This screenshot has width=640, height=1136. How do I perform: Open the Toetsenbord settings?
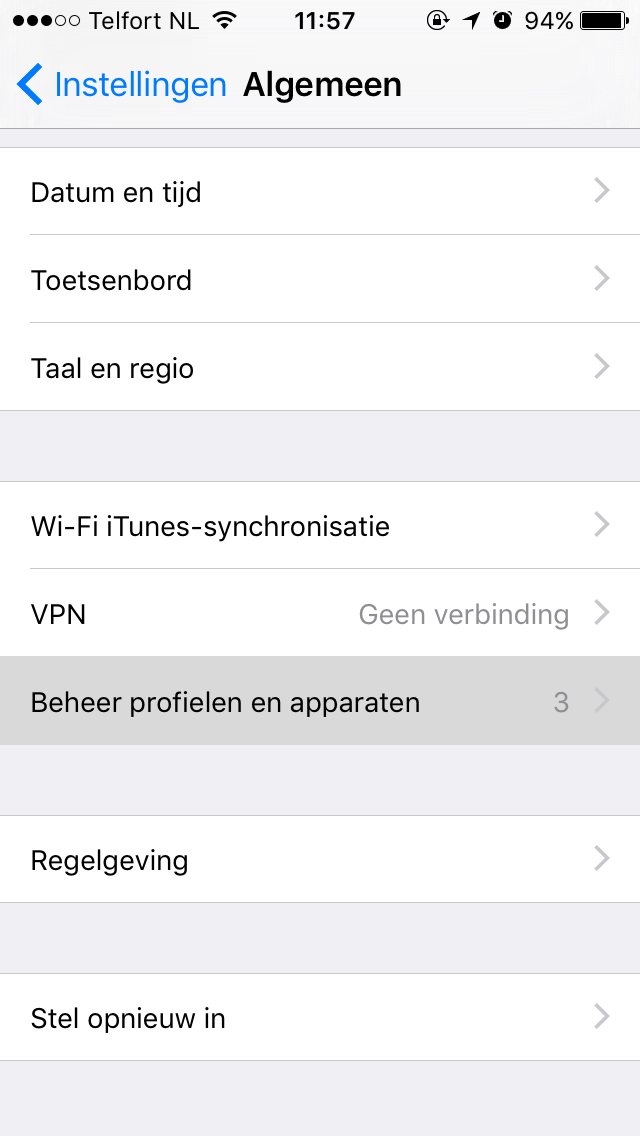click(x=320, y=280)
